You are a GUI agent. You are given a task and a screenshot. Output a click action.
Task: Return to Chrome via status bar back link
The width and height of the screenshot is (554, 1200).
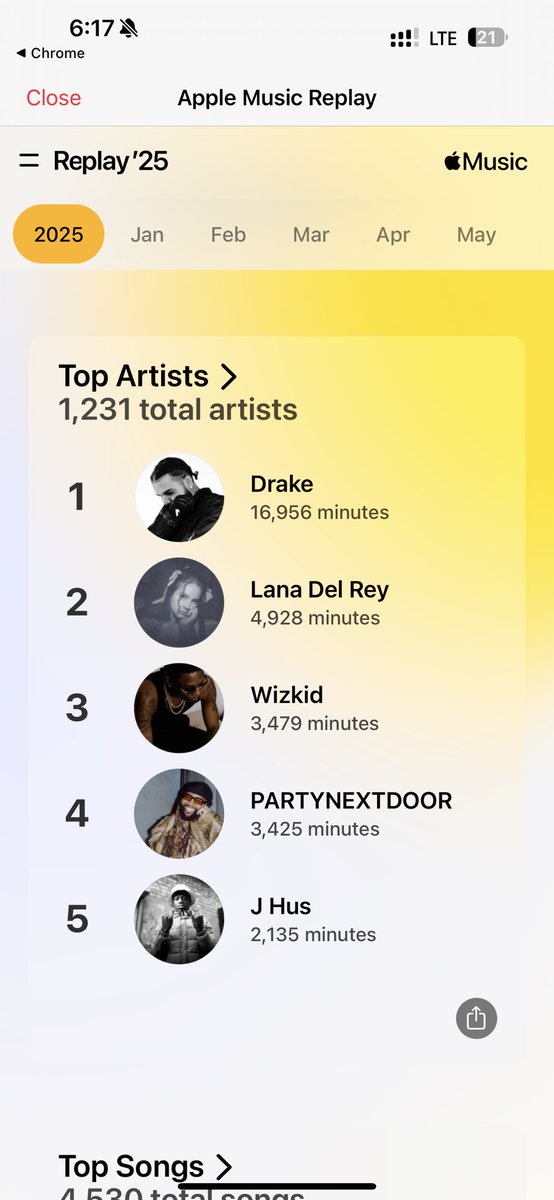point(50,53)
